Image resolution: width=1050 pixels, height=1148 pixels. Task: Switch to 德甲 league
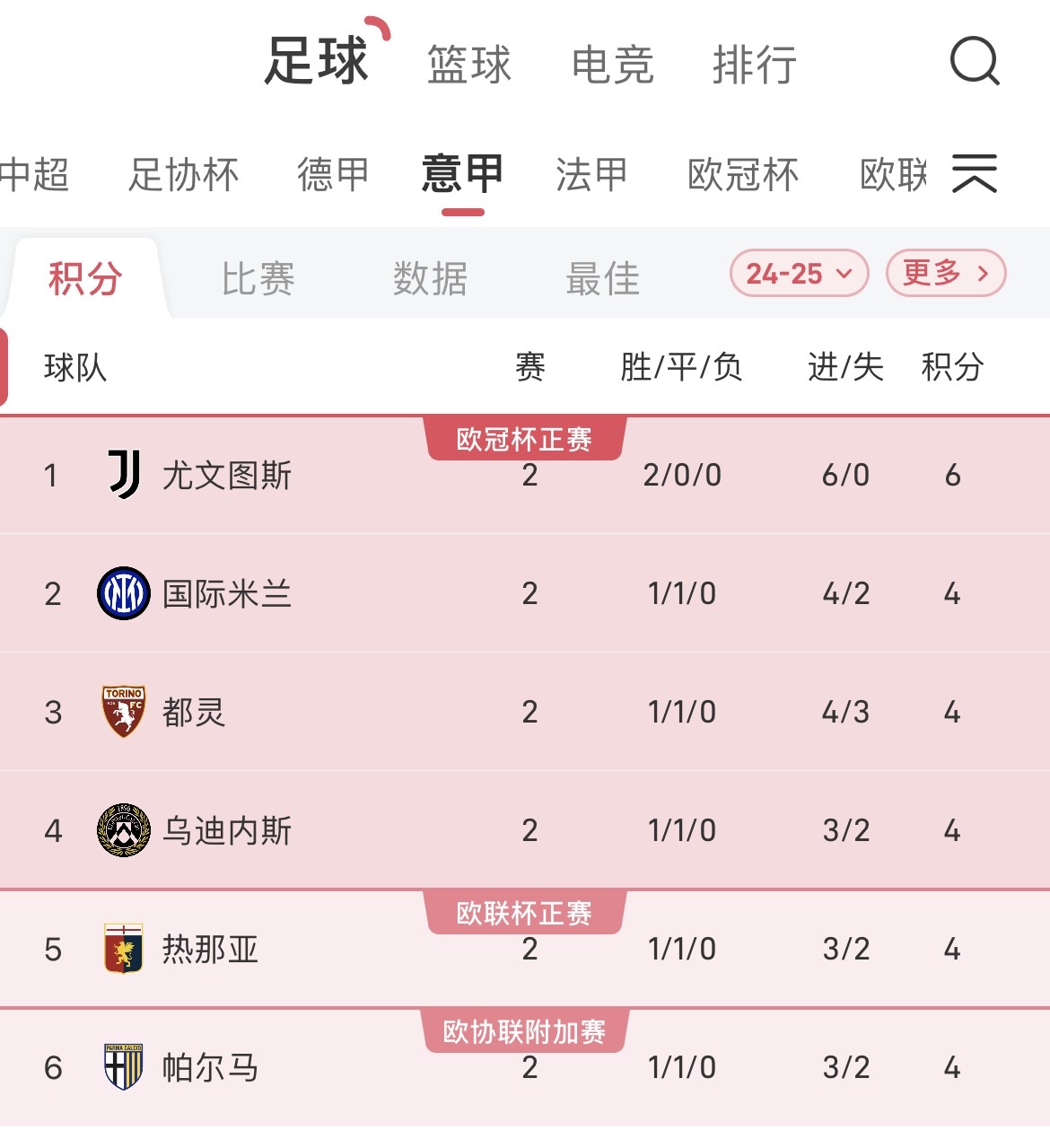pyautogui.click(x=333, y=174)
